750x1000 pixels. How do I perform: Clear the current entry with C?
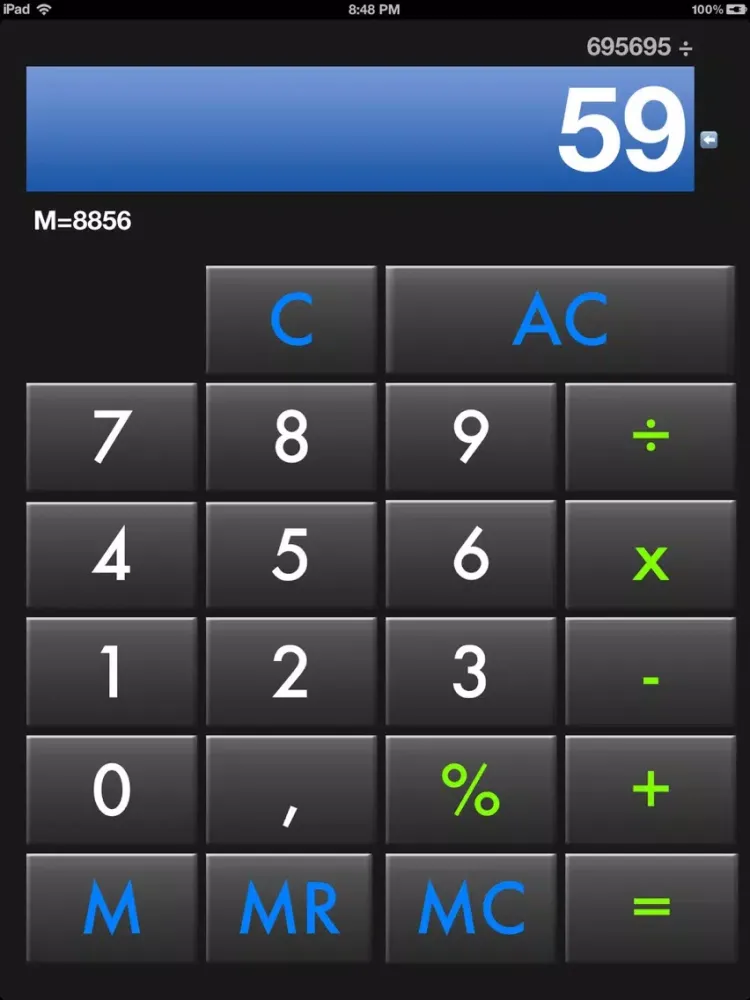pyautogui.click(x=291, y=320)
